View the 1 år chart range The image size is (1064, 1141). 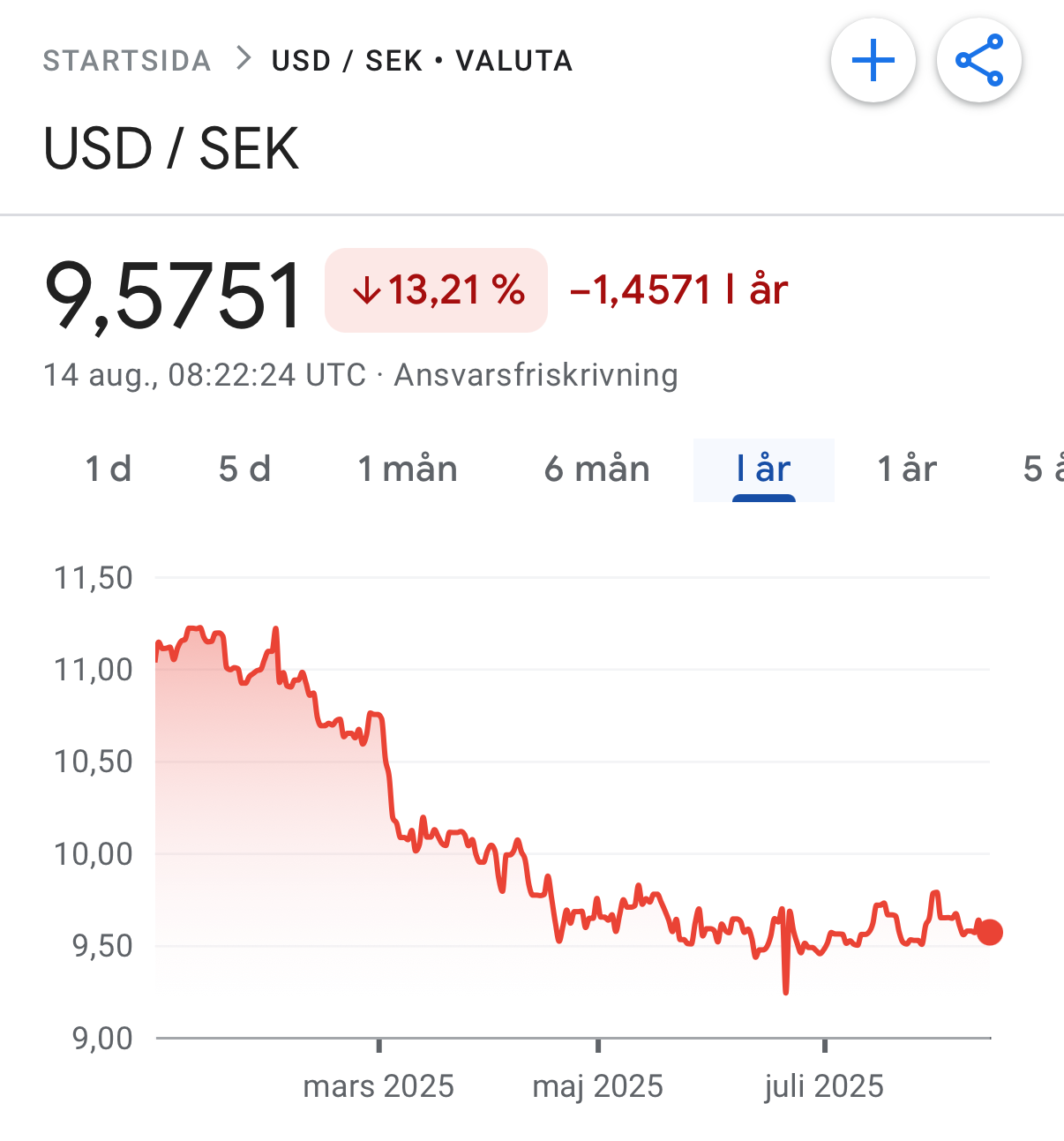[x=906, y=469]
